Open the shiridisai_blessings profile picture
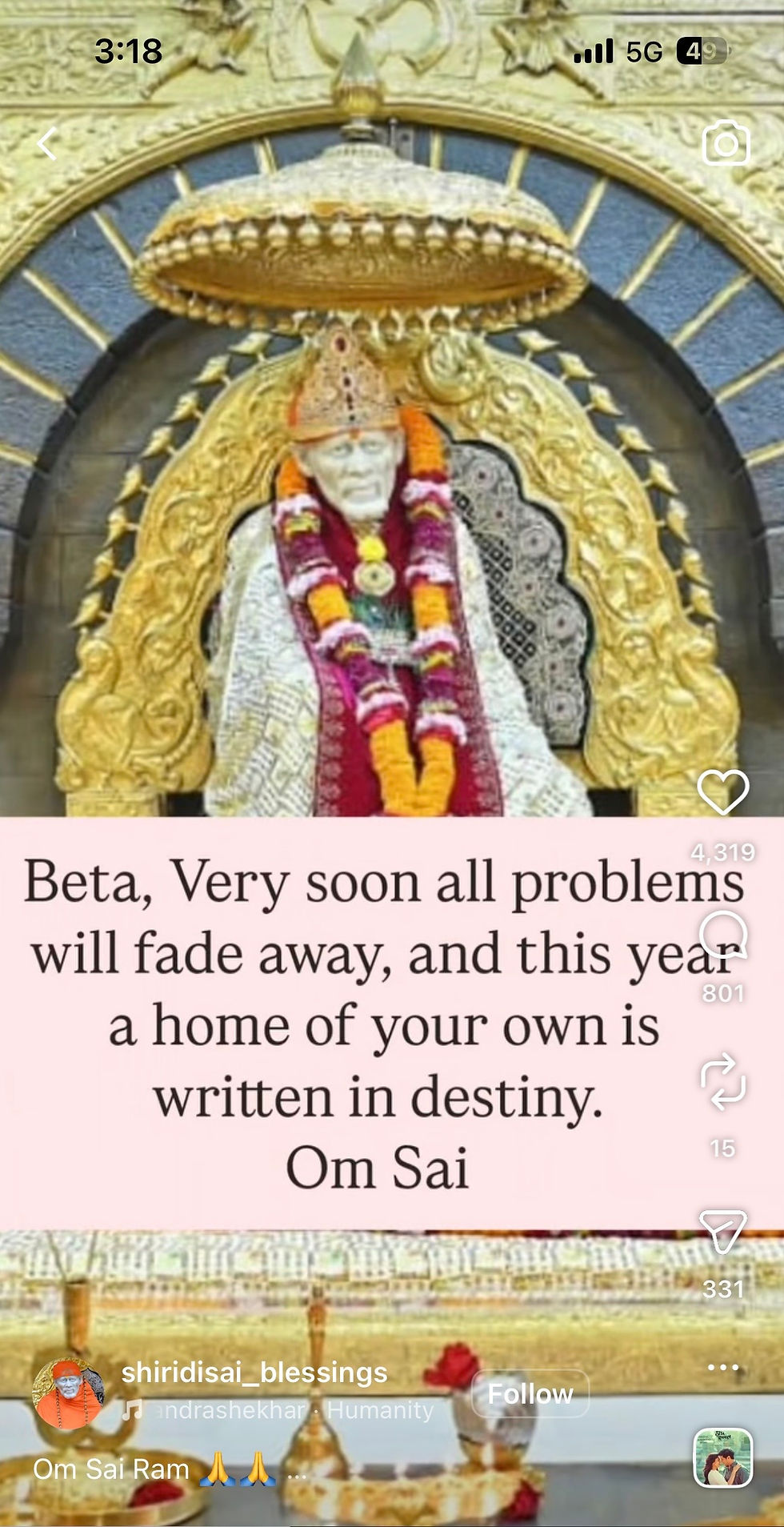 tap(68, 1393)
